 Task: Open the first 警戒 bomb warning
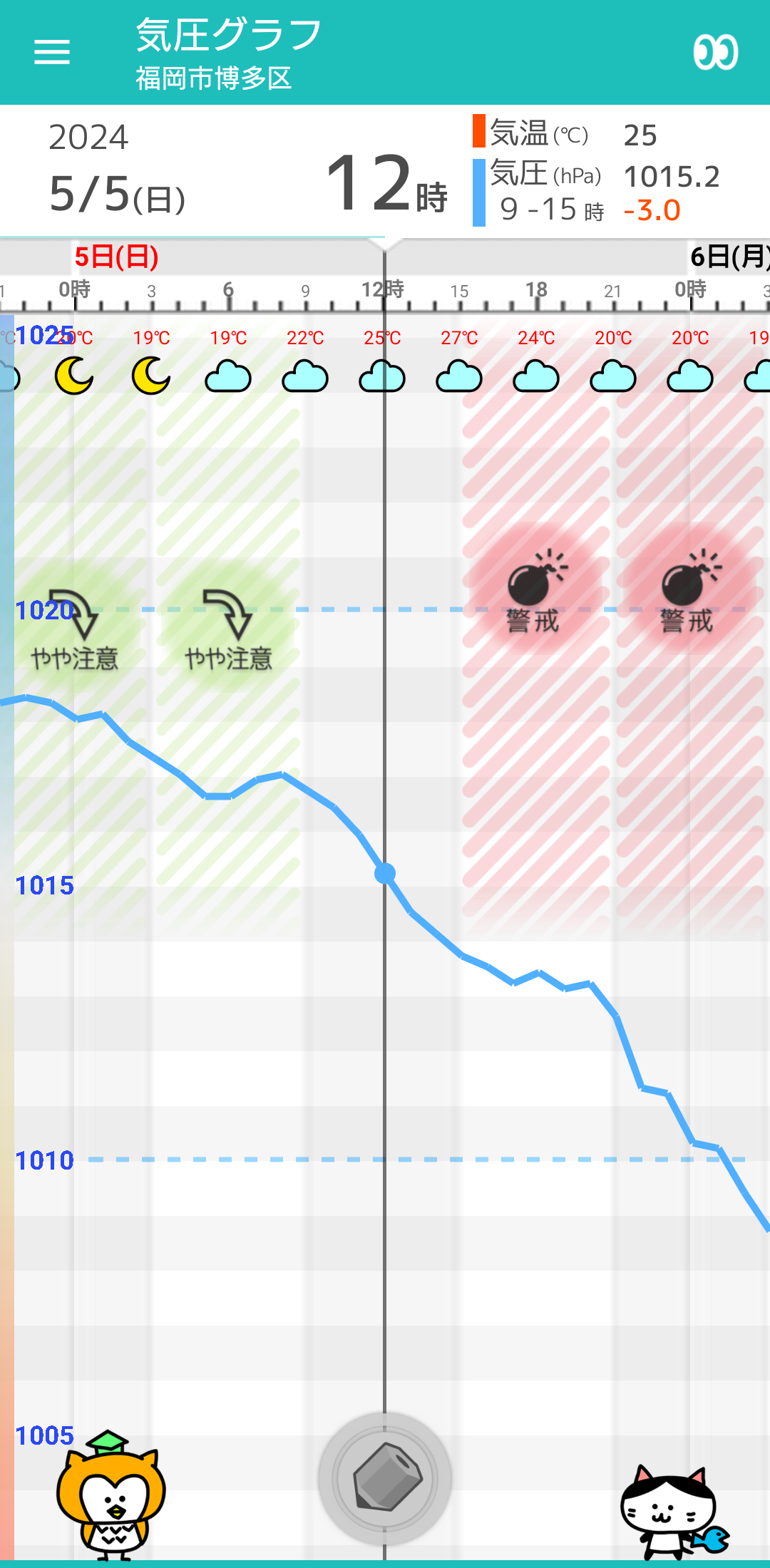coord(535,592)
